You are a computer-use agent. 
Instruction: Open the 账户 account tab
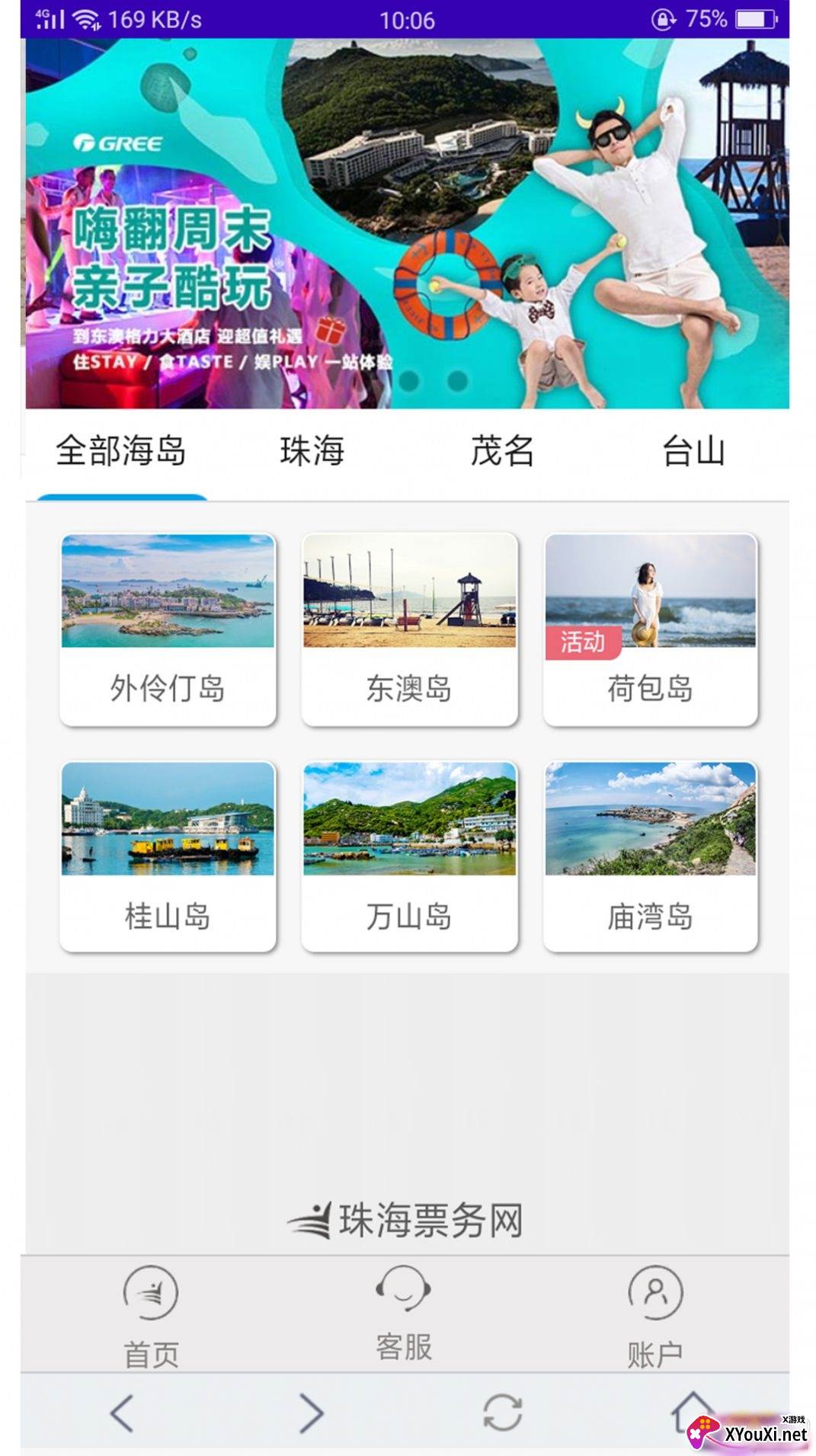click(x=654, y=1317)
